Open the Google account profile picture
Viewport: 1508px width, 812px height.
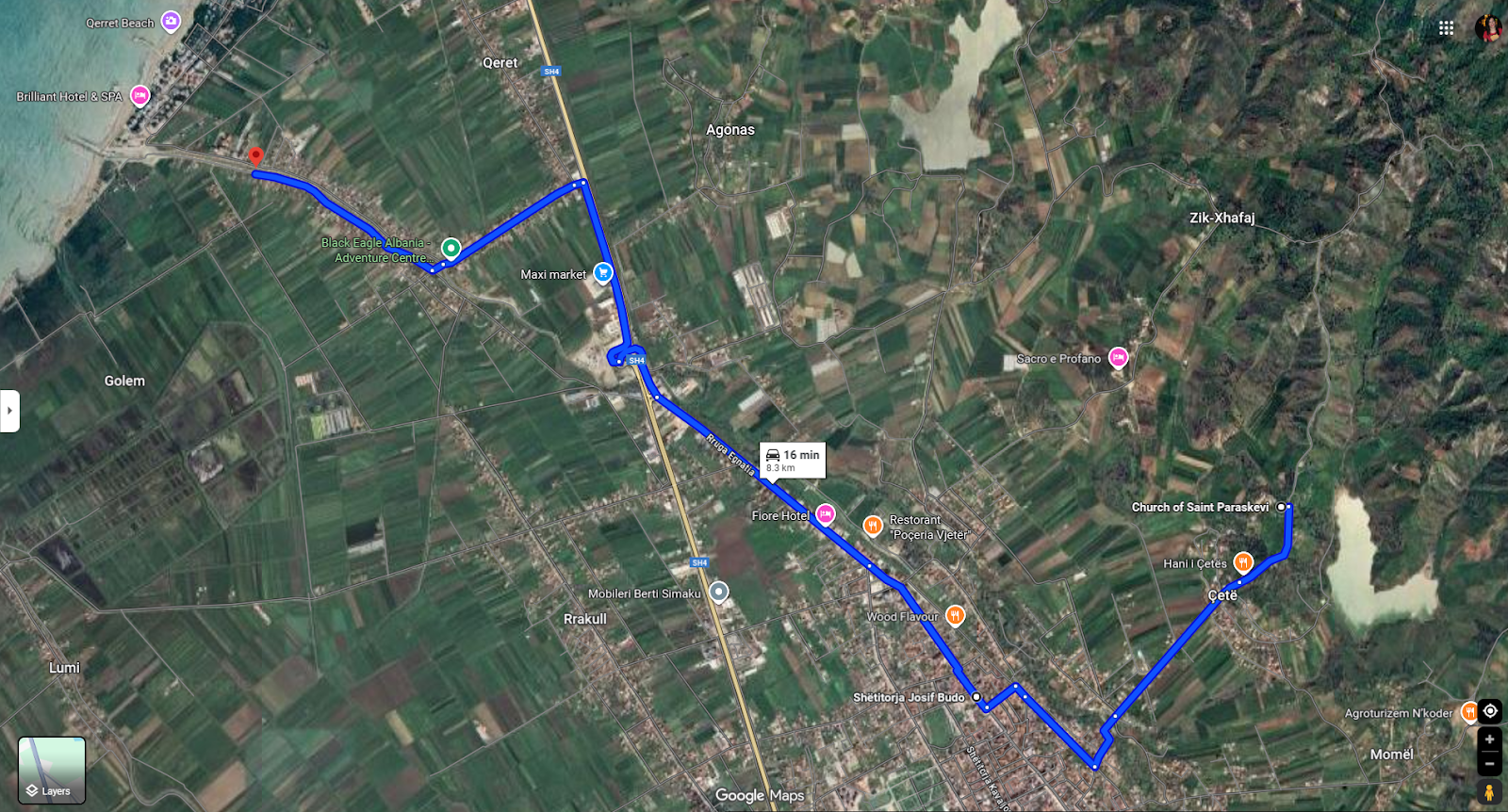(x=1488, y=28)
